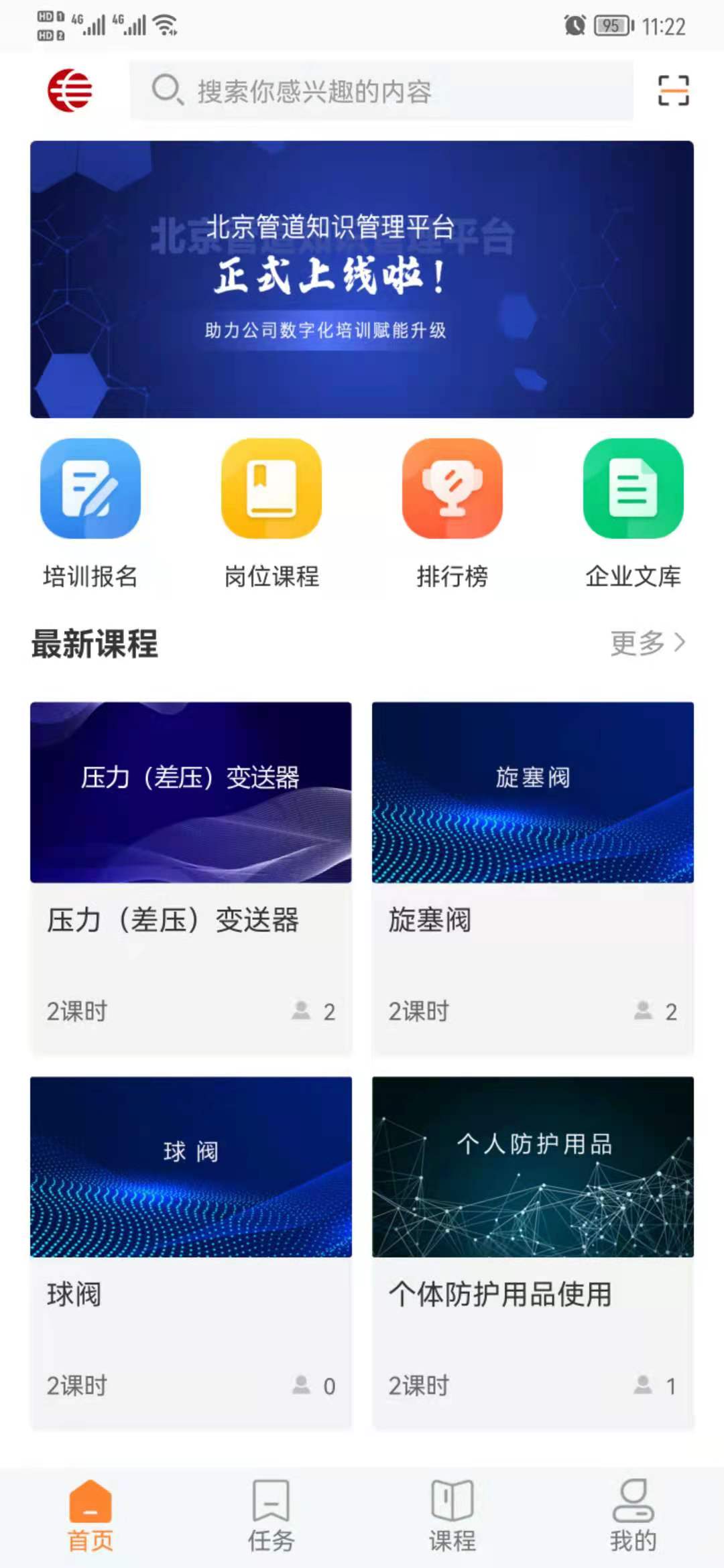Switch to the 我的 profile tab
Image resolution: width=724 pixels, height=1568 pixels.
[633, 1516]
